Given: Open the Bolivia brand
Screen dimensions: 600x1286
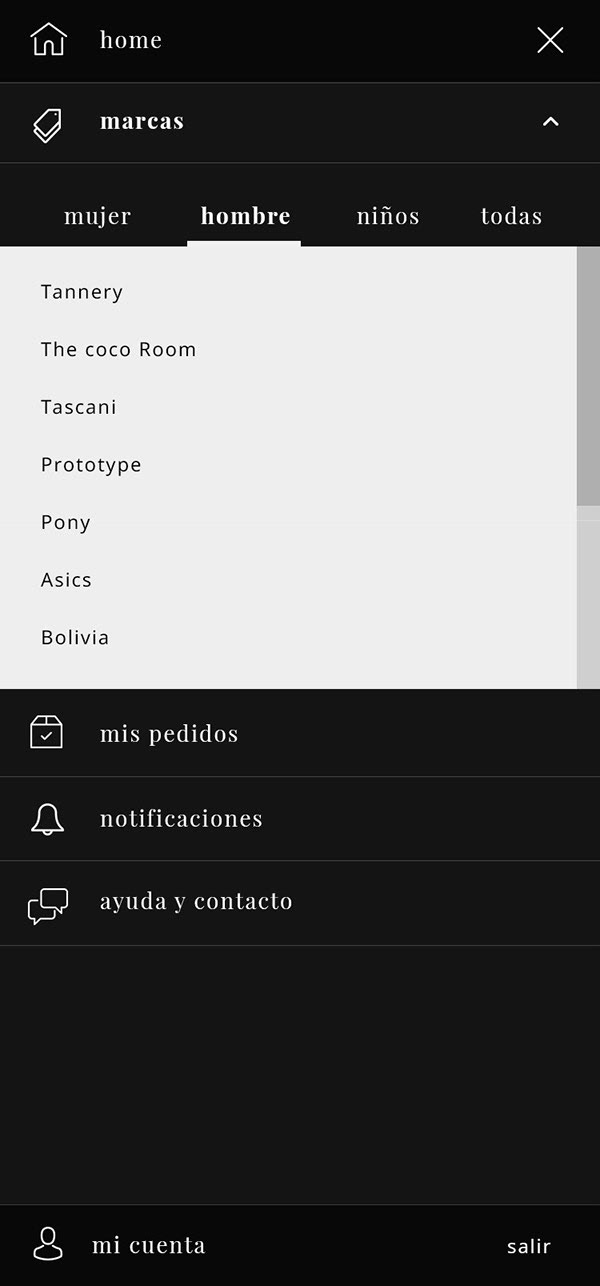Looking at the screenshot, I should tap(75, 637).
